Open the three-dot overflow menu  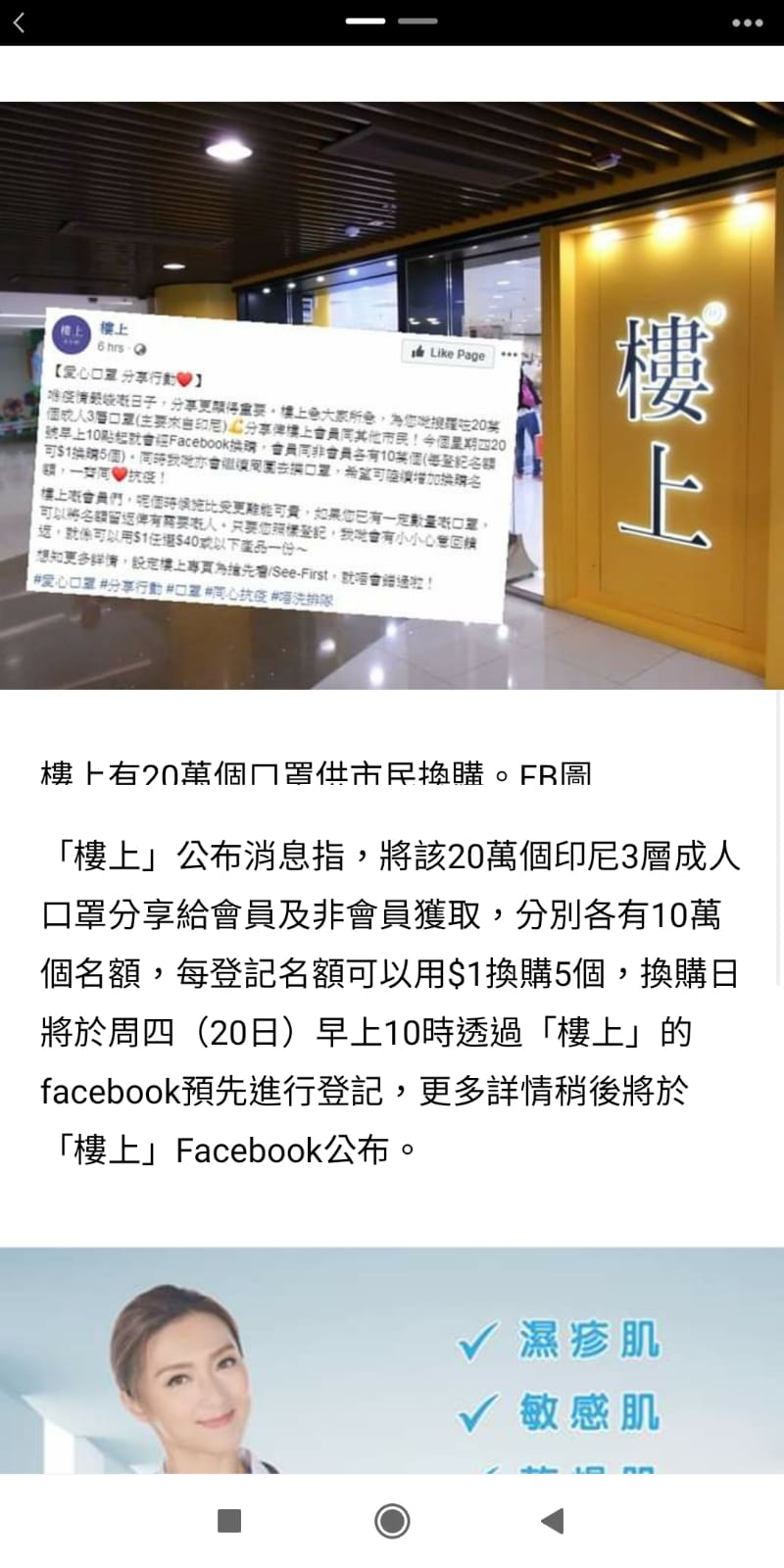pos(747,23)
